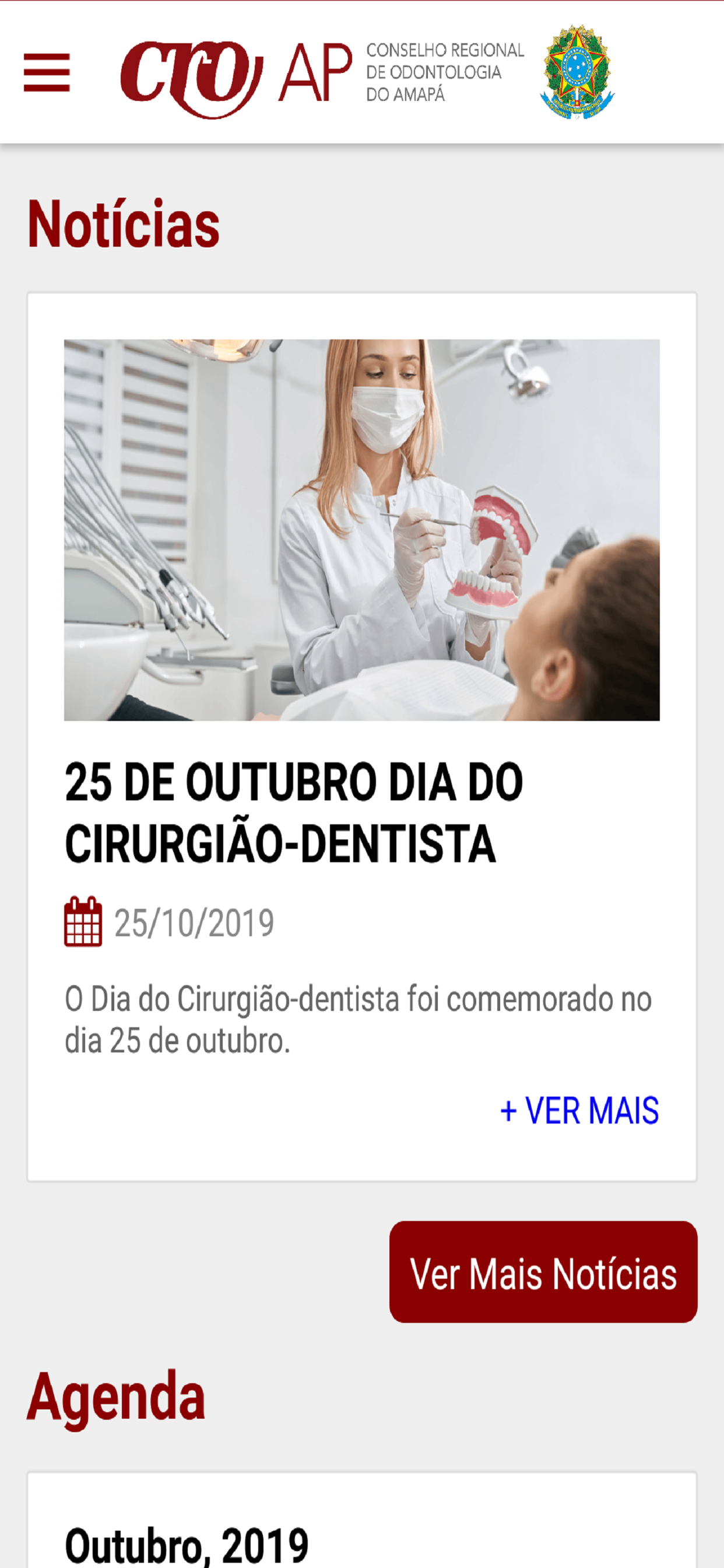
Task: Select the Conselho Regional de Odontologia header text
Action: (444, 70)
